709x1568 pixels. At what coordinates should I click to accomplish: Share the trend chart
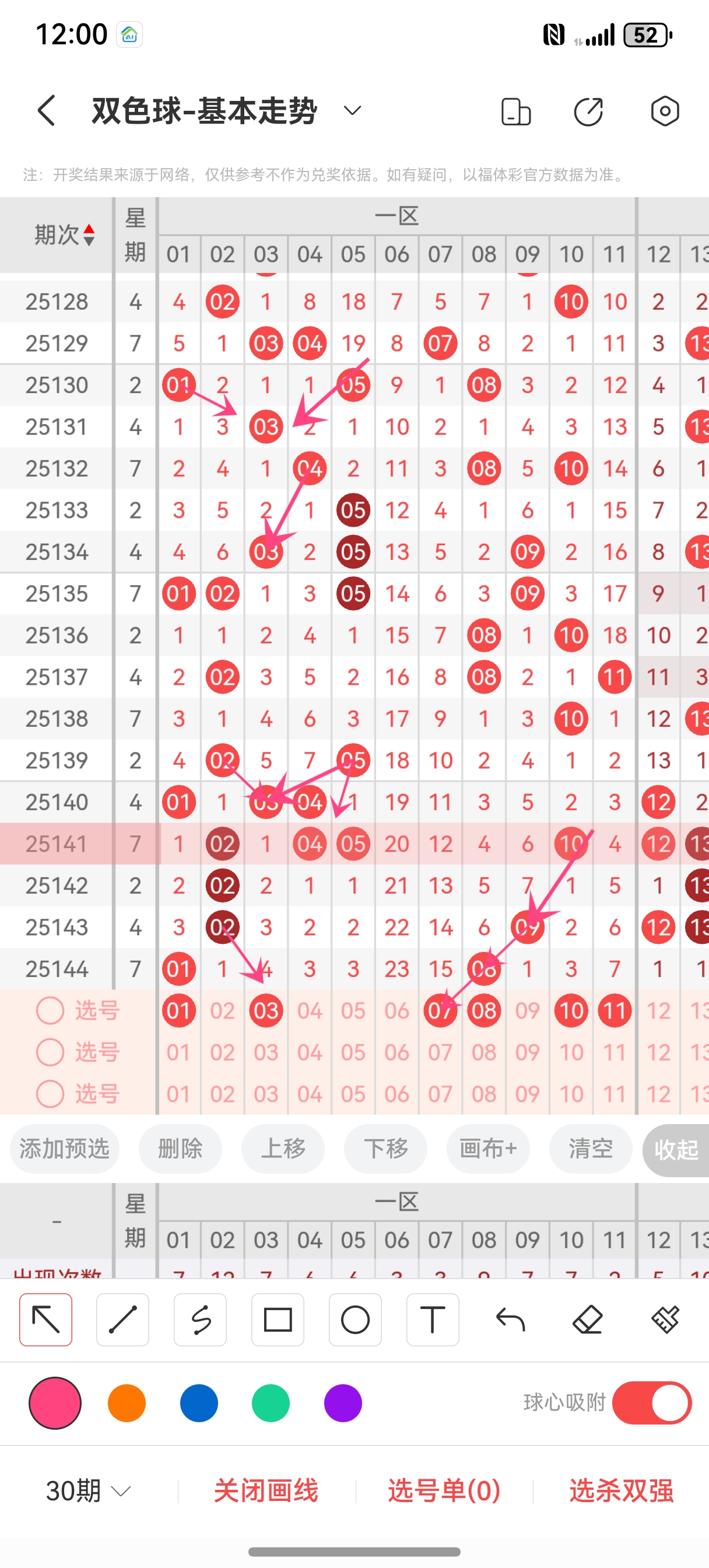coord(588,111)
